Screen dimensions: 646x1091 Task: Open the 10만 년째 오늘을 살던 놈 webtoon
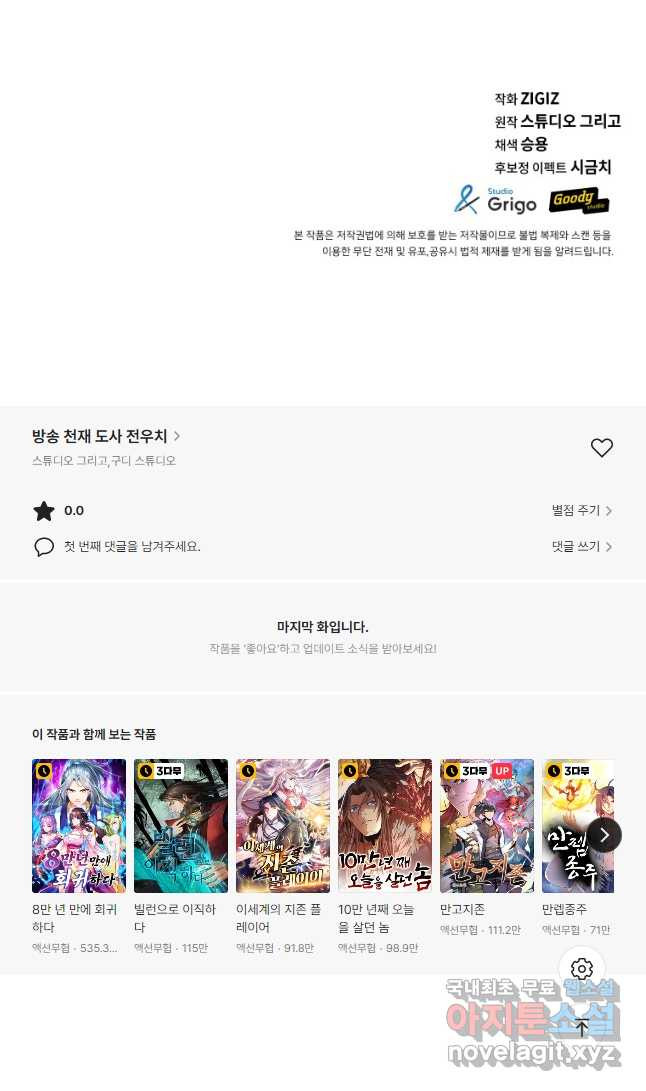pyautogui.click(x=385, y=826)
